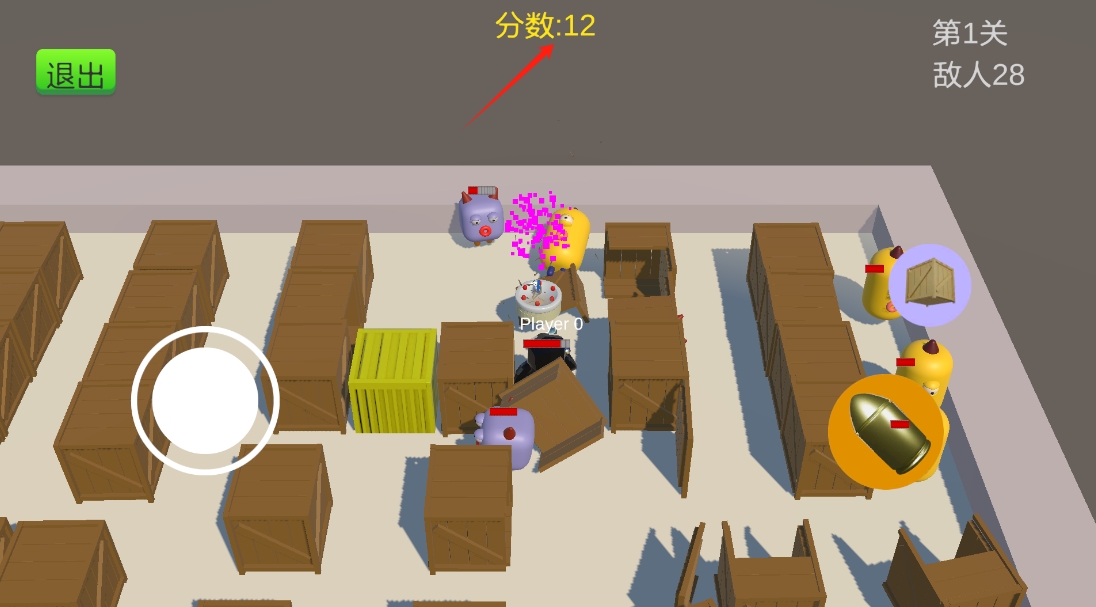1096x607 pixels.
Task: Tap the green 退出 exit button
Action: (75, 72)
